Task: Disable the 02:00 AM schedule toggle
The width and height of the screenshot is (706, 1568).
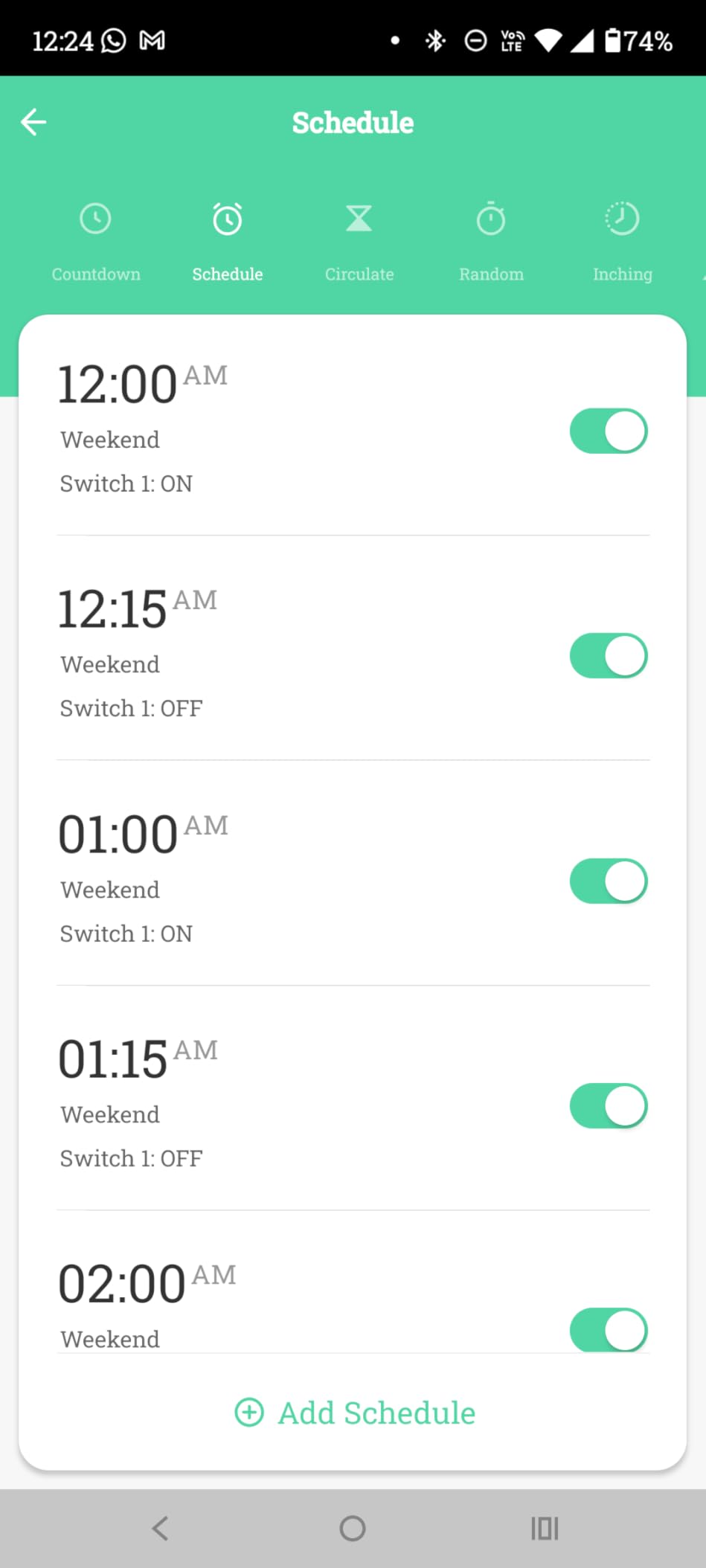Action: click(x=608, y=1330)
